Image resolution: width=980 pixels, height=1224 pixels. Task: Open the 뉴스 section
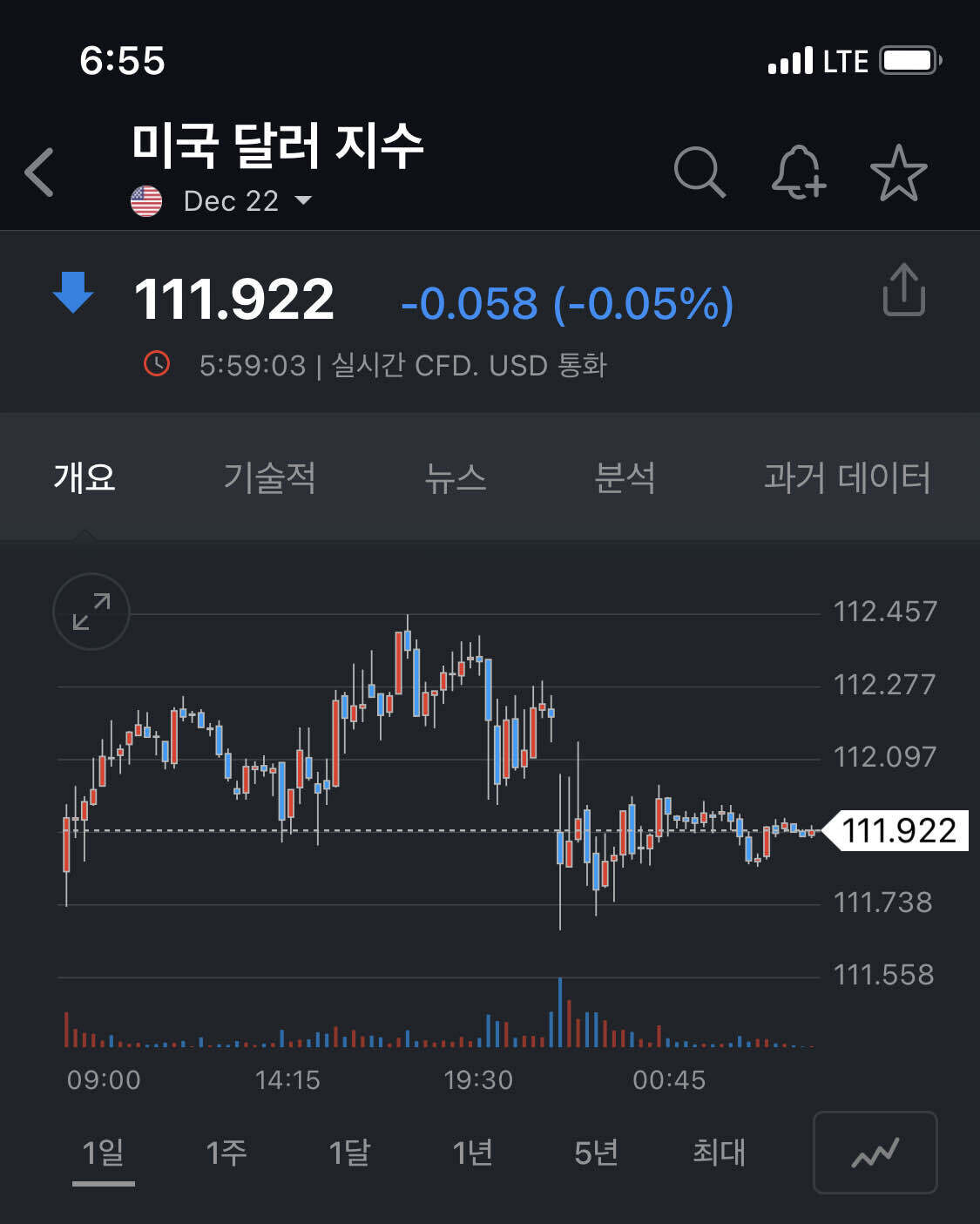(x=456, y=477)
